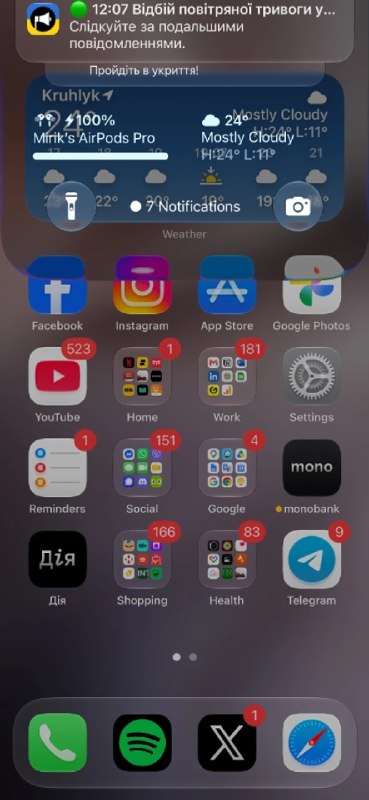Open the Reminders app
This screenshot has height=800, width=369.
pos(58,468)
